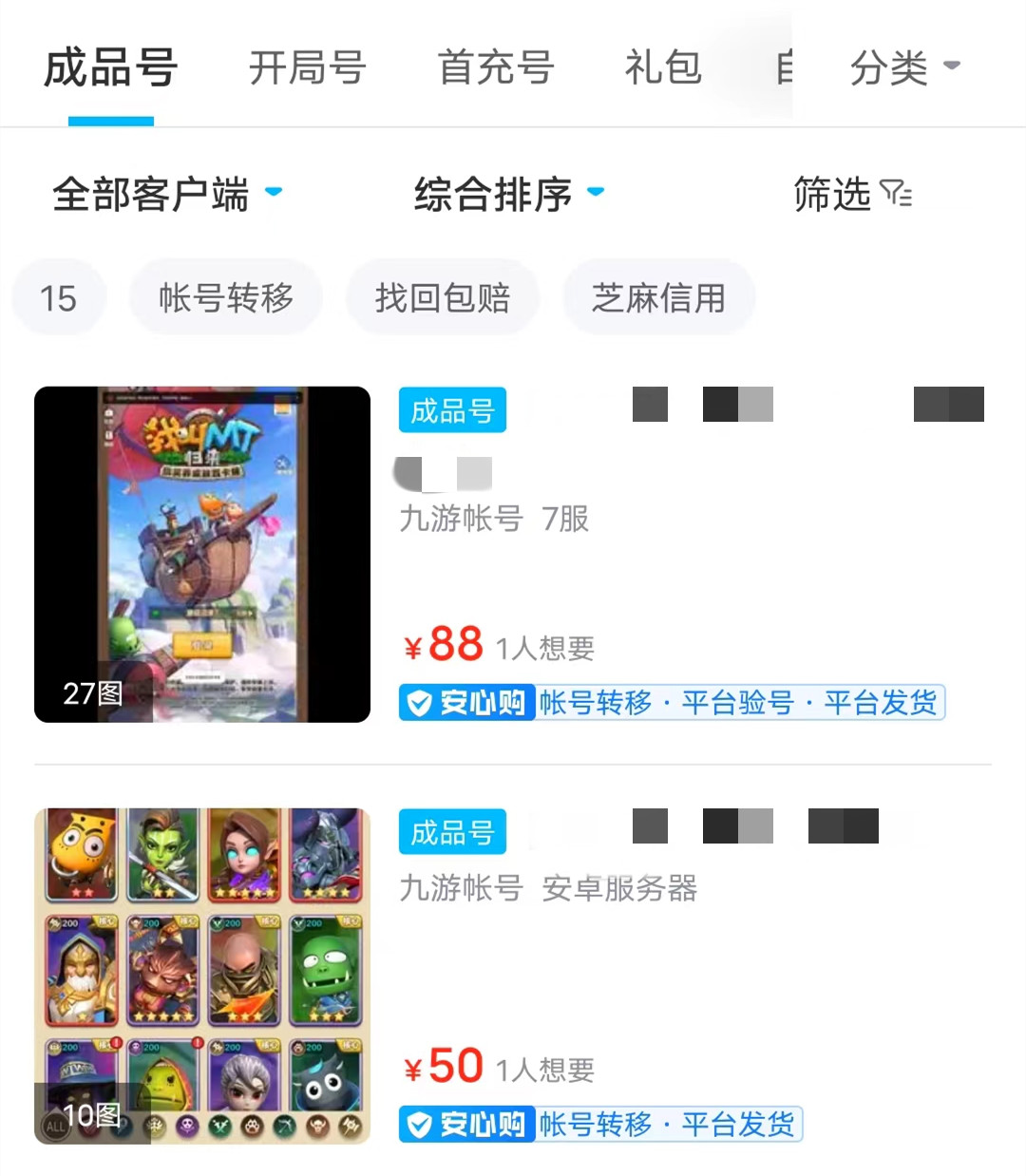Select the 成品号 tab
Image resolution: width=1026 pixels, height=1176 pixels.
click(110, 68)
